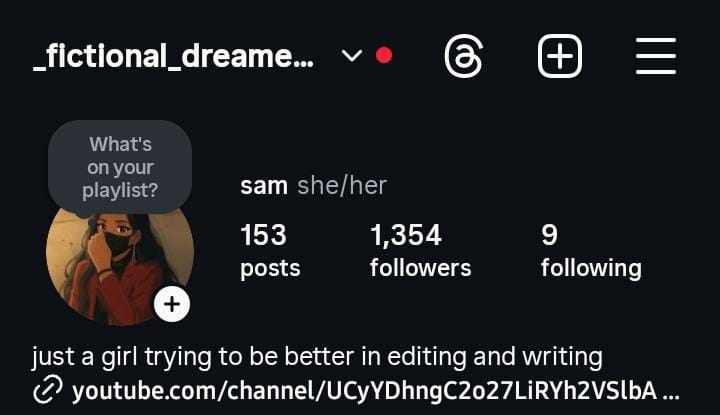Screen dimensions: 720x415
Task: Create a new post with the plus icon
Action: tap(560, 57)
